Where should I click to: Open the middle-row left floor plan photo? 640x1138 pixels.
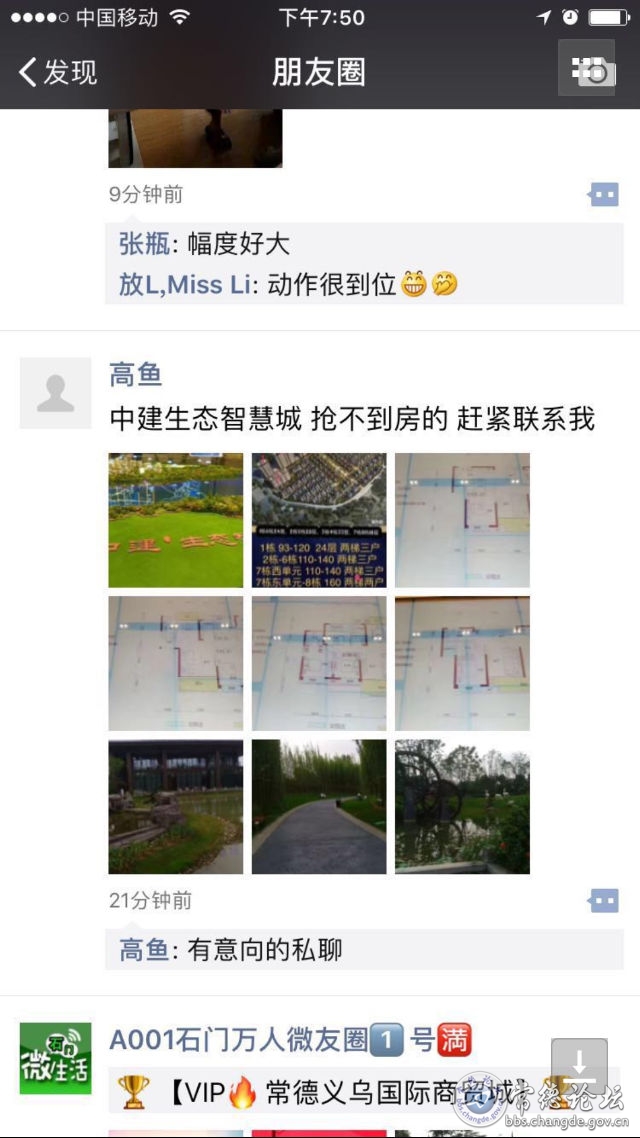pos(176,664)
